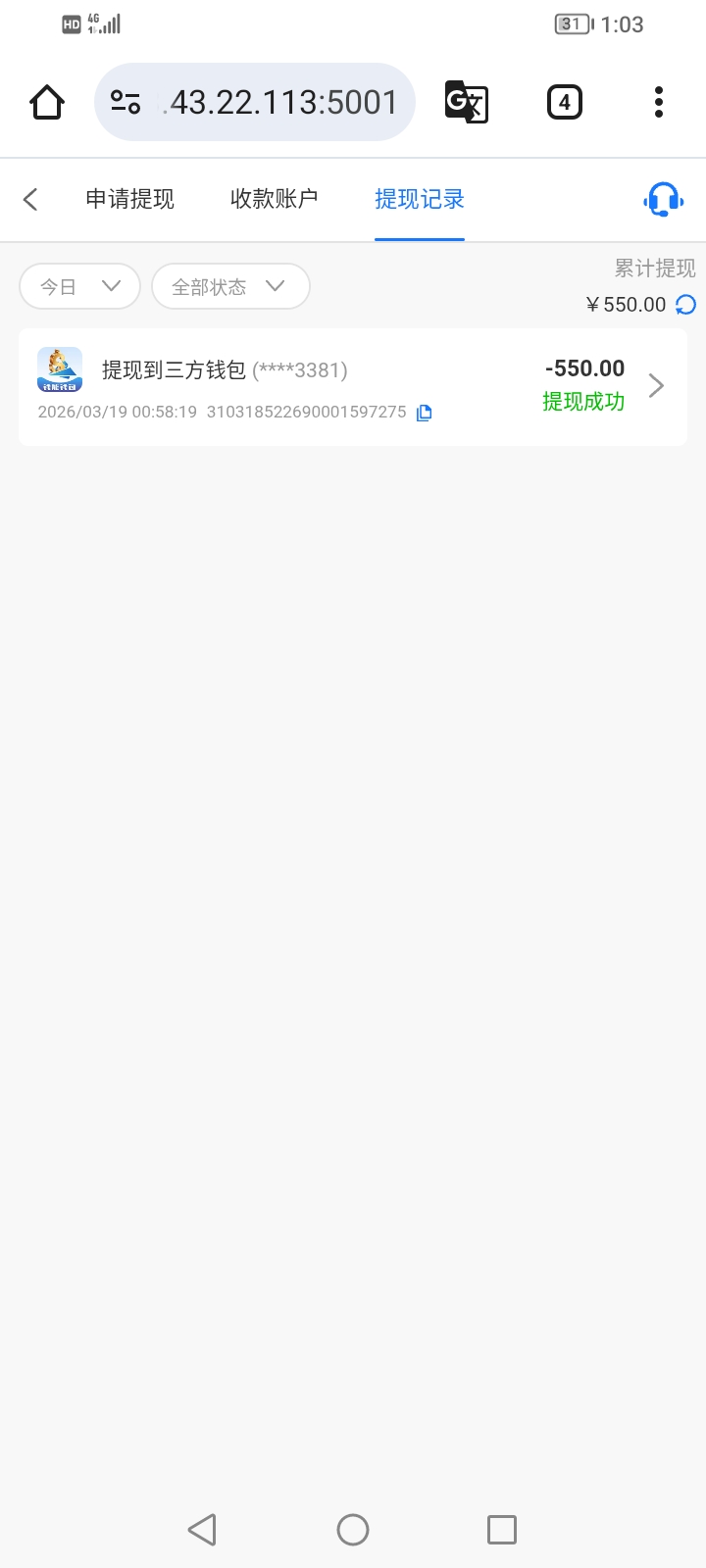Tap the browser home button
Image resolution: width=706 pixels, height=1568 pixels.
click(x=47, y=102)
